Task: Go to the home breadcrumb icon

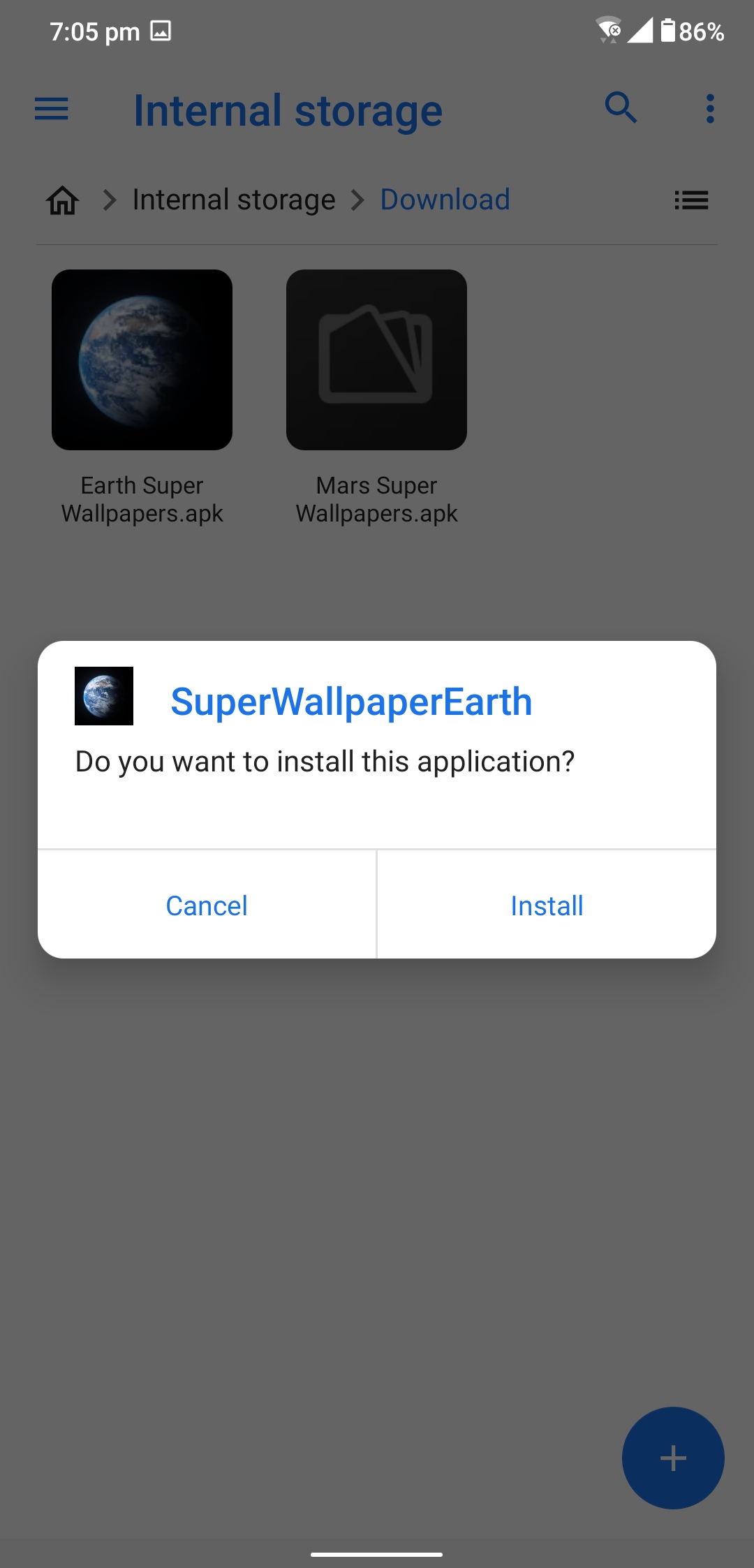Action: [63, 200]
